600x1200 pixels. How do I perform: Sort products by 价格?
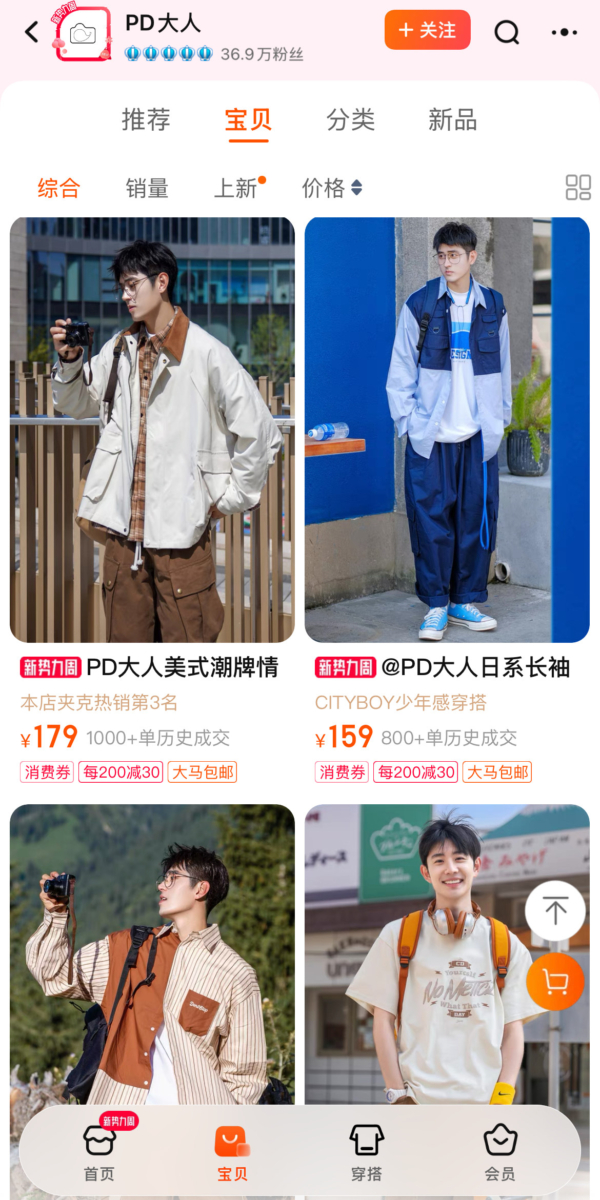[332, 188]
